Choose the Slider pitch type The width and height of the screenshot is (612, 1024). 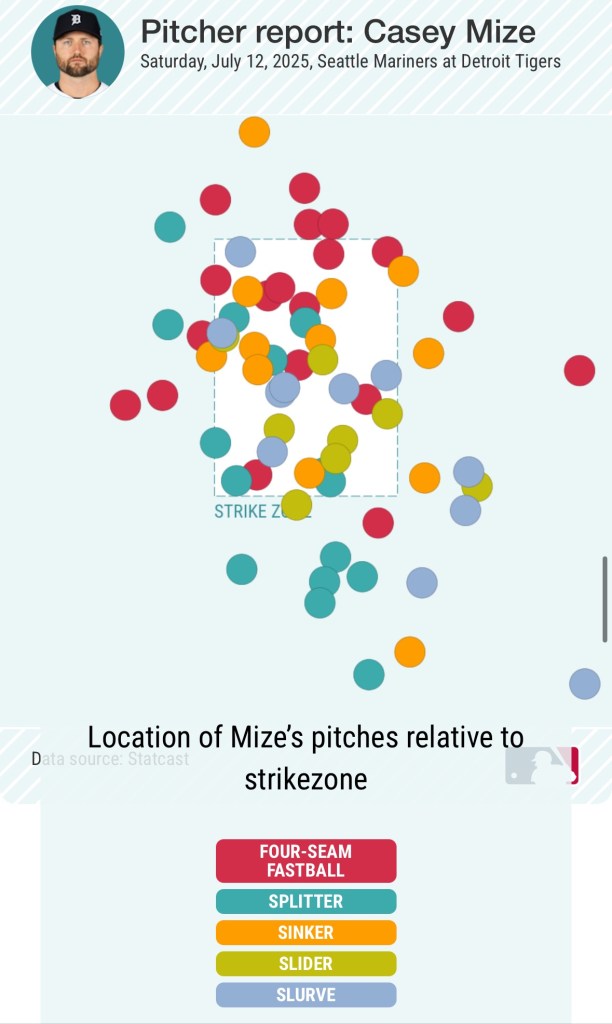pyautogui.click(x=306, y=964)
